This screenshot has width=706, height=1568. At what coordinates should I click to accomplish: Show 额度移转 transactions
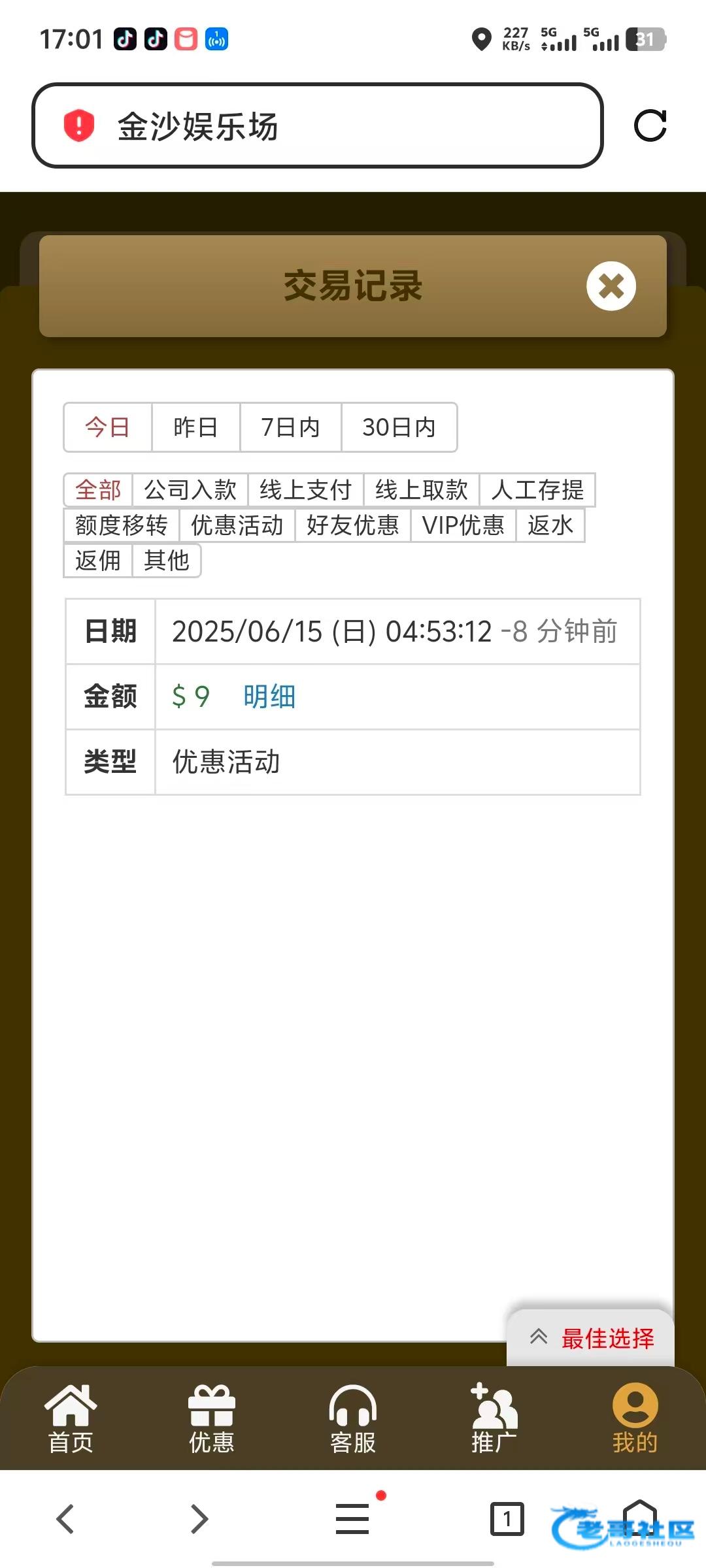[x=121, y=525]
